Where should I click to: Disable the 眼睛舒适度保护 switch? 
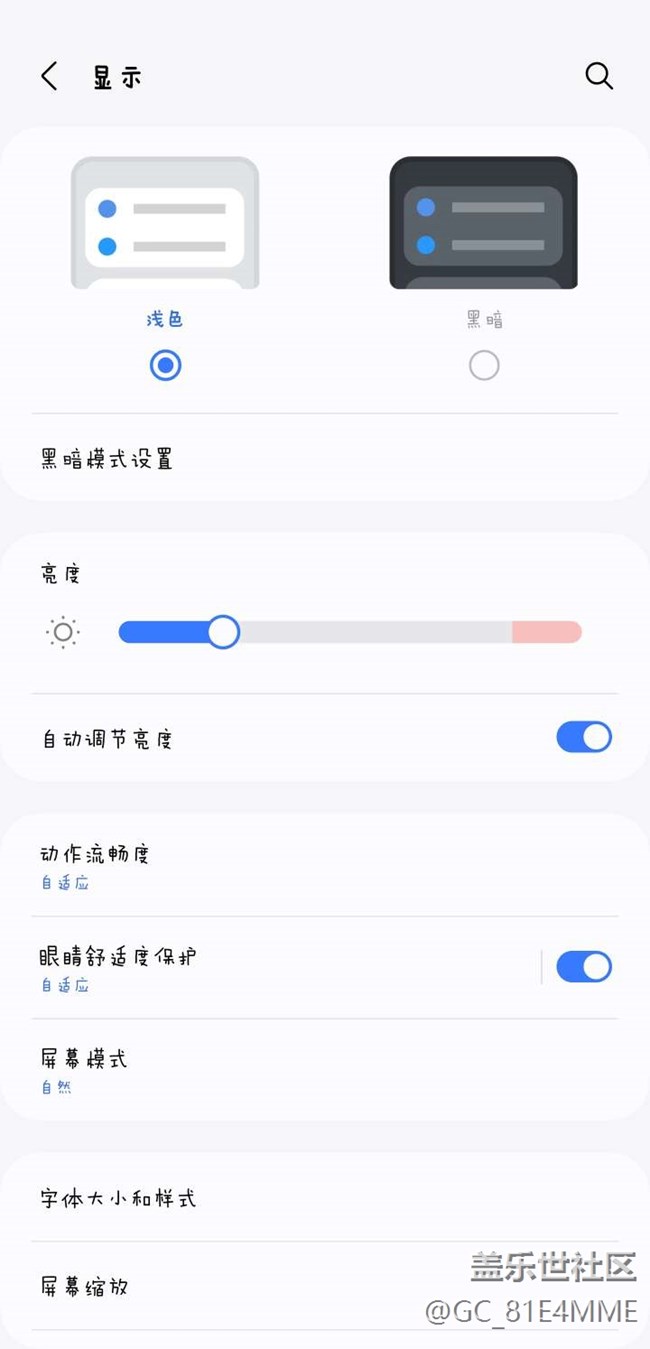(584, 967)
